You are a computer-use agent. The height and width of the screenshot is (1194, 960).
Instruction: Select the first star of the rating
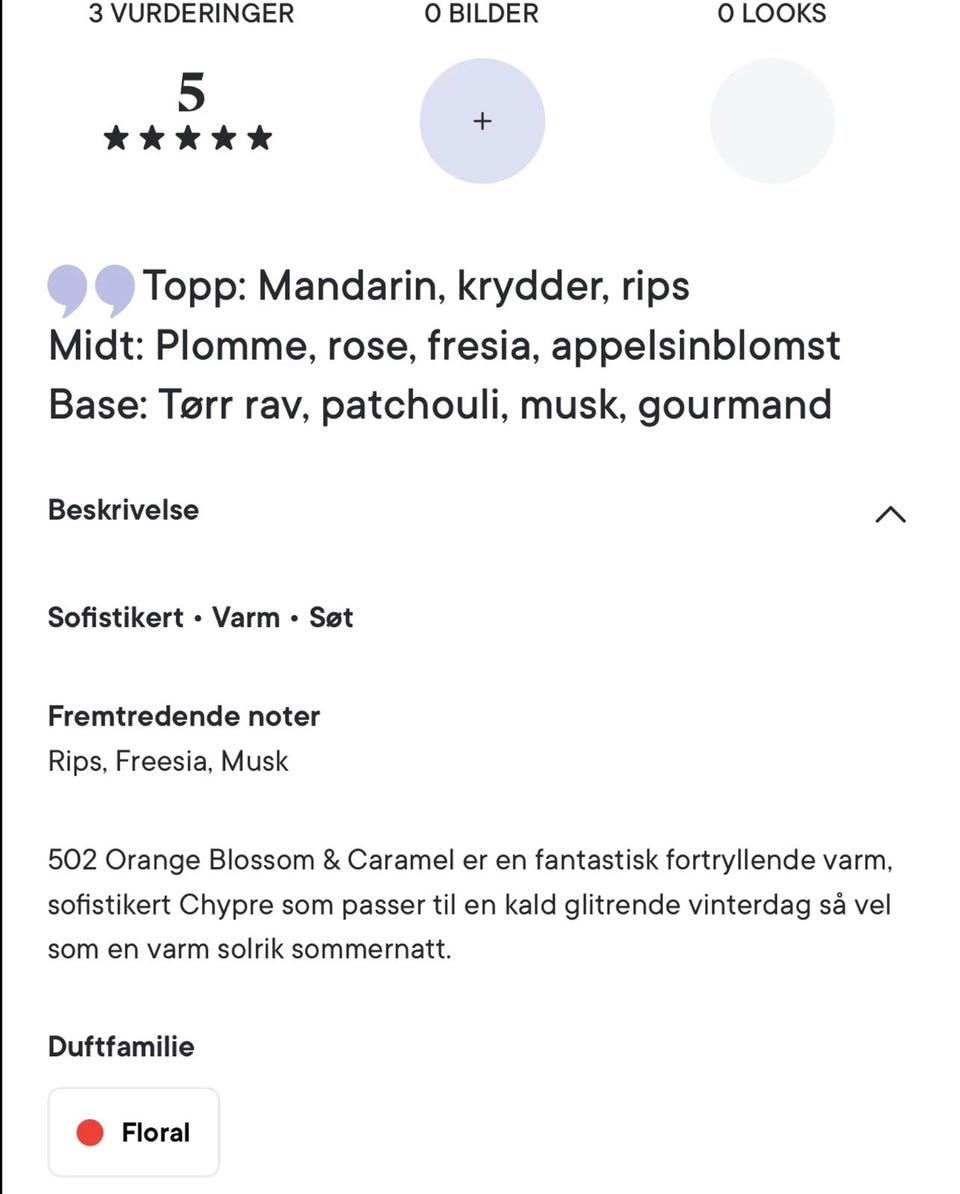113,138
